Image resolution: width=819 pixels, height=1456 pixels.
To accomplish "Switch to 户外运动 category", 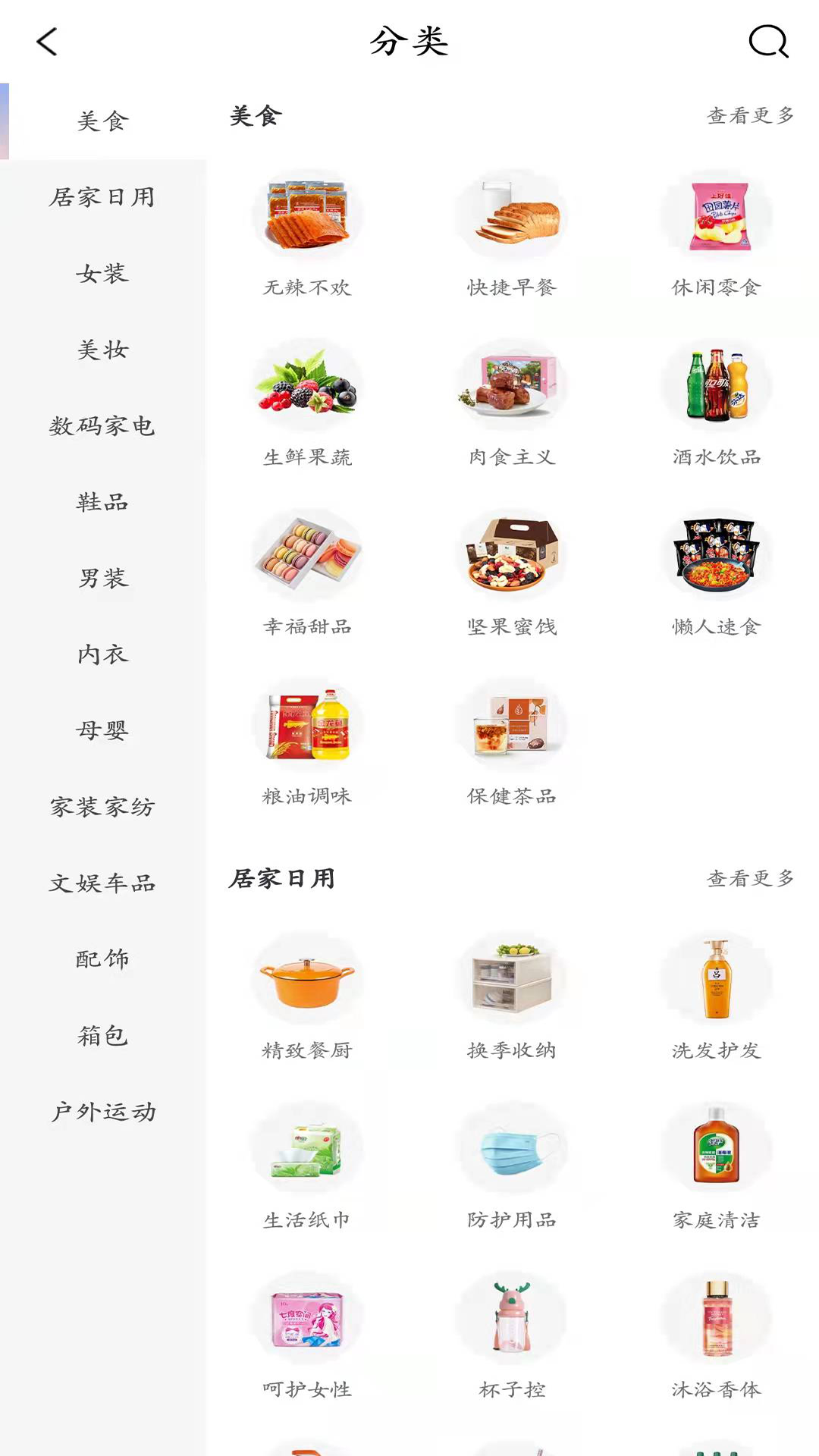I will point(102,1112).
